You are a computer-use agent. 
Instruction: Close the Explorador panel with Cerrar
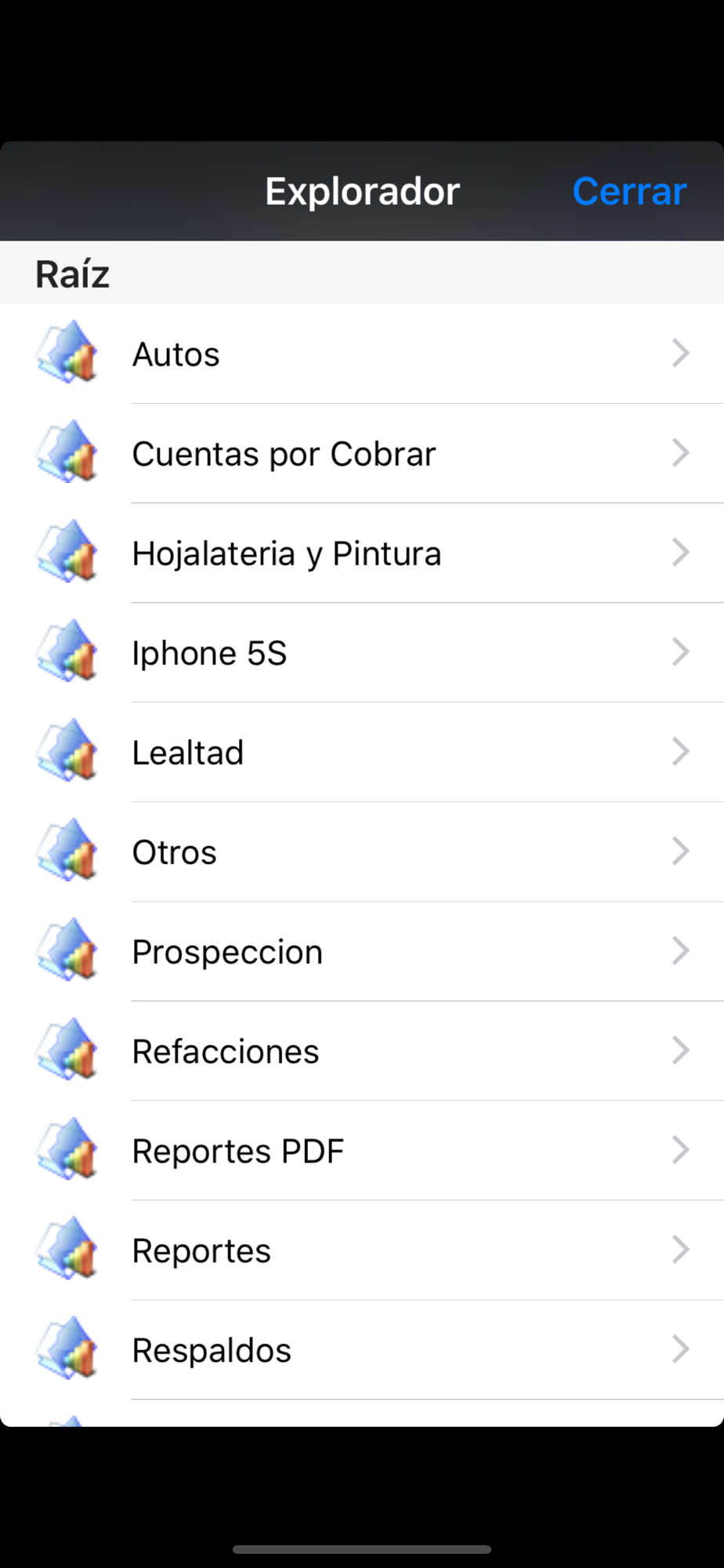point(629,191)
